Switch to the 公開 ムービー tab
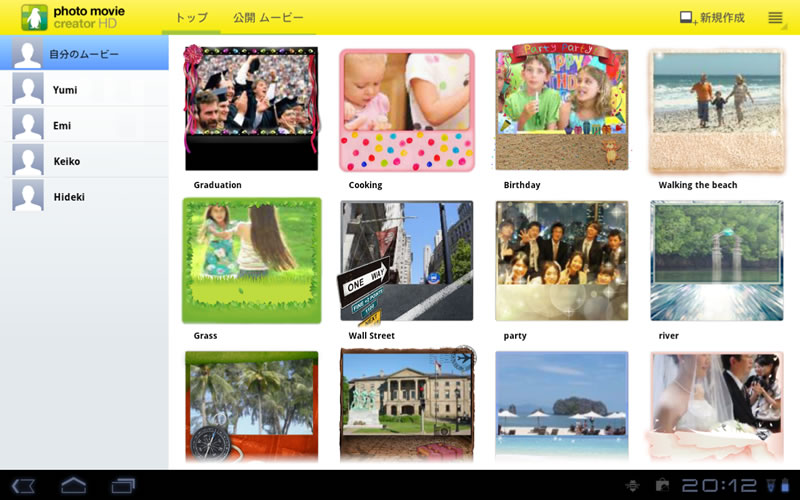Screen dimensions: 800x500 (267, 18)
